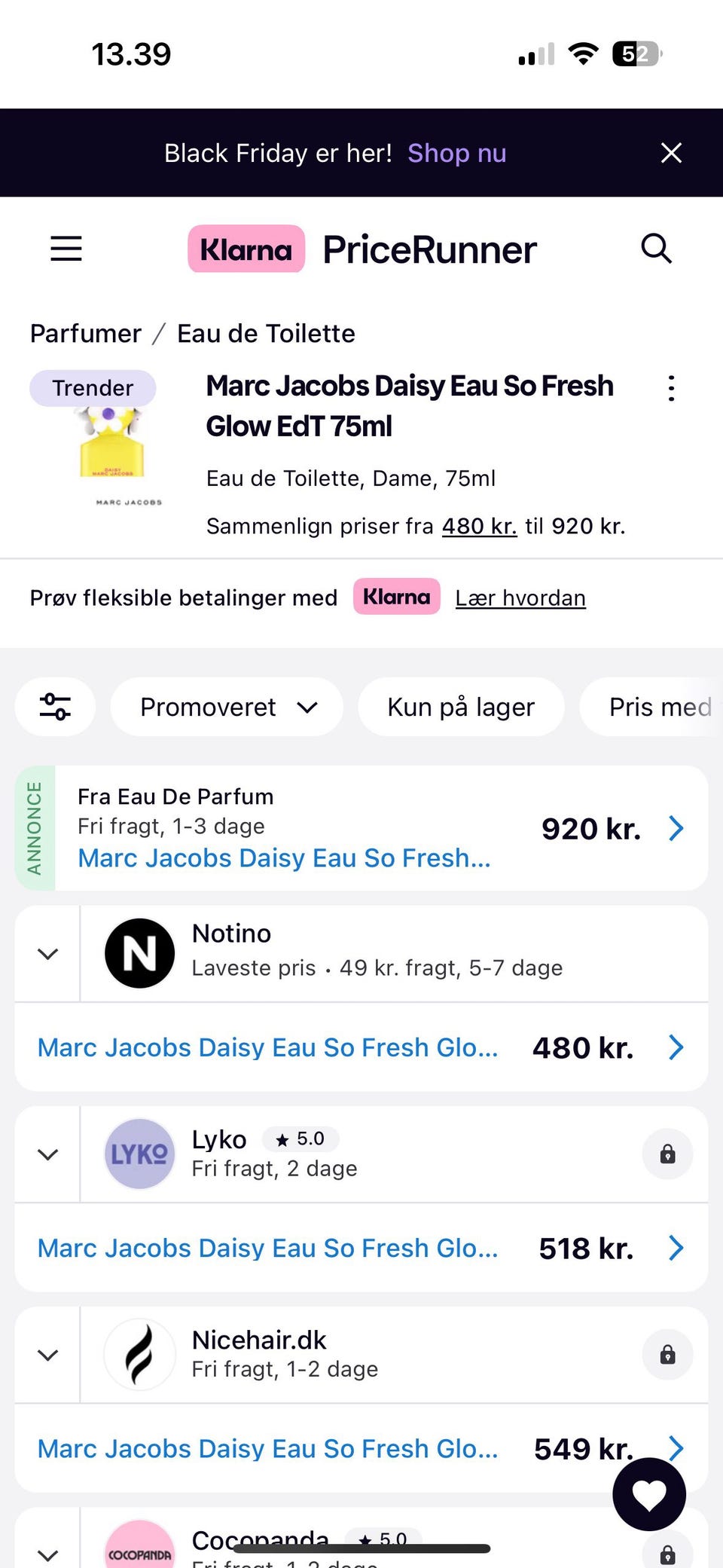This screenshot has height=1568, width=723.
Task: Open product overflow menu with three dots
Action: [671, 388]
